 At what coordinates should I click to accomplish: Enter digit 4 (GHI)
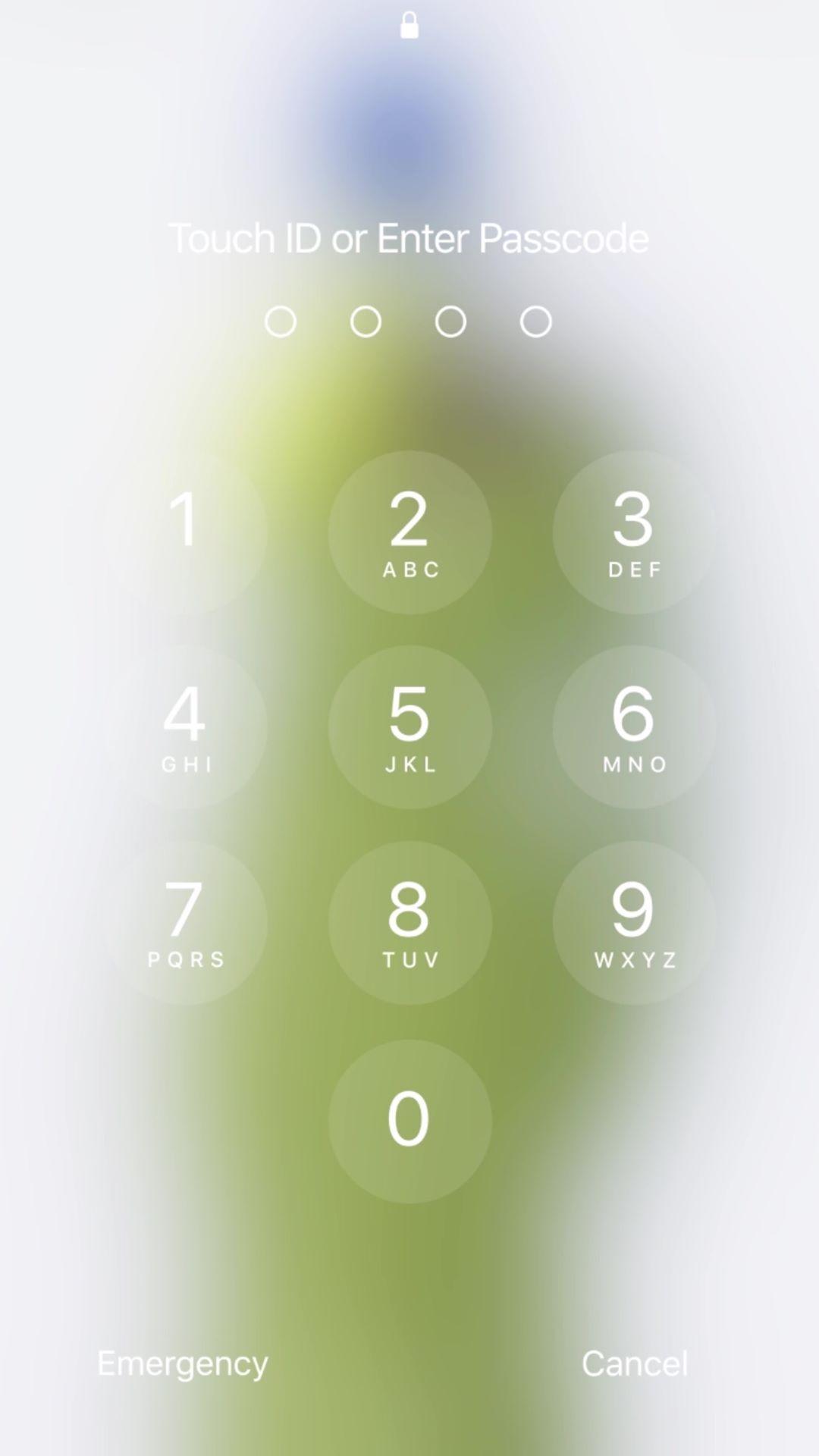(185, 727)
